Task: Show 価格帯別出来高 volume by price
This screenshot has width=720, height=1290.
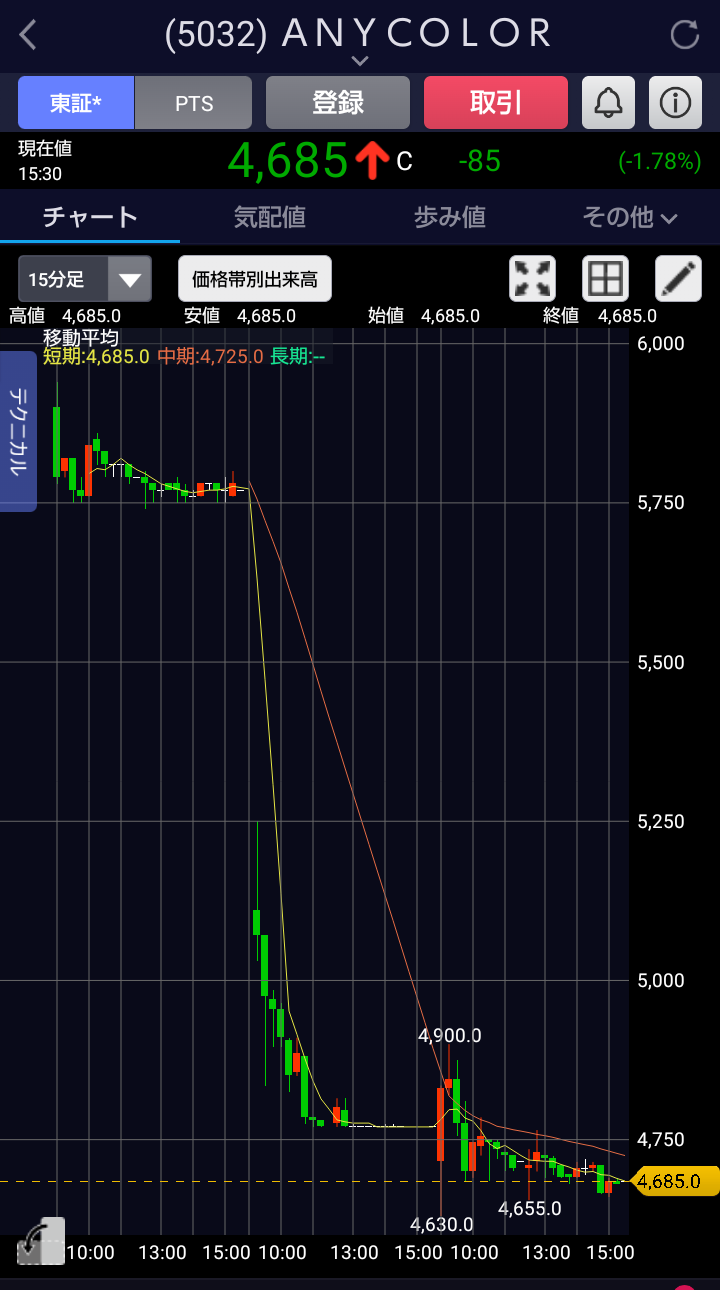Action: click(255, 279)
